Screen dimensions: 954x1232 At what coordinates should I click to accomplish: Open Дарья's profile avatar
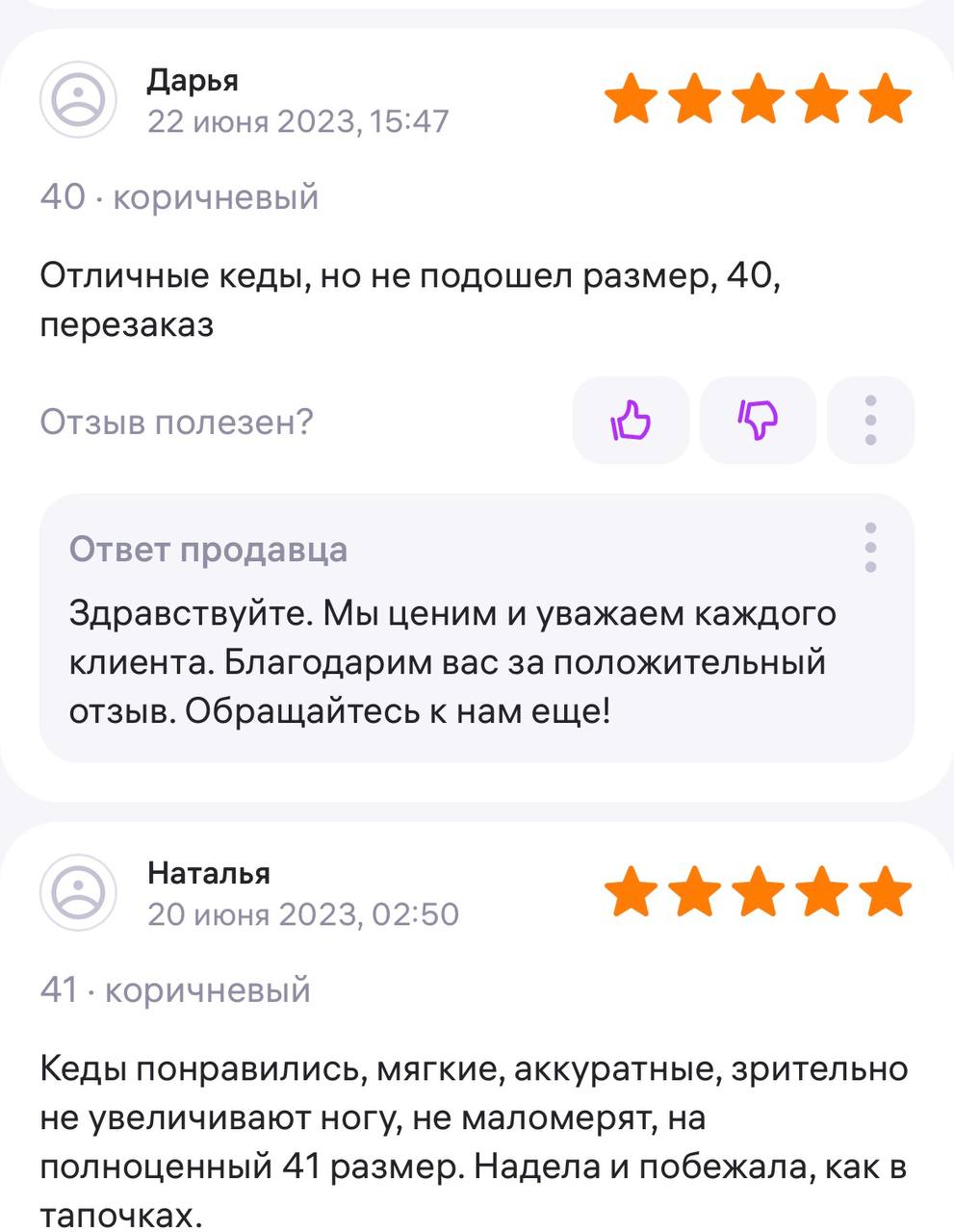[78, 99]
